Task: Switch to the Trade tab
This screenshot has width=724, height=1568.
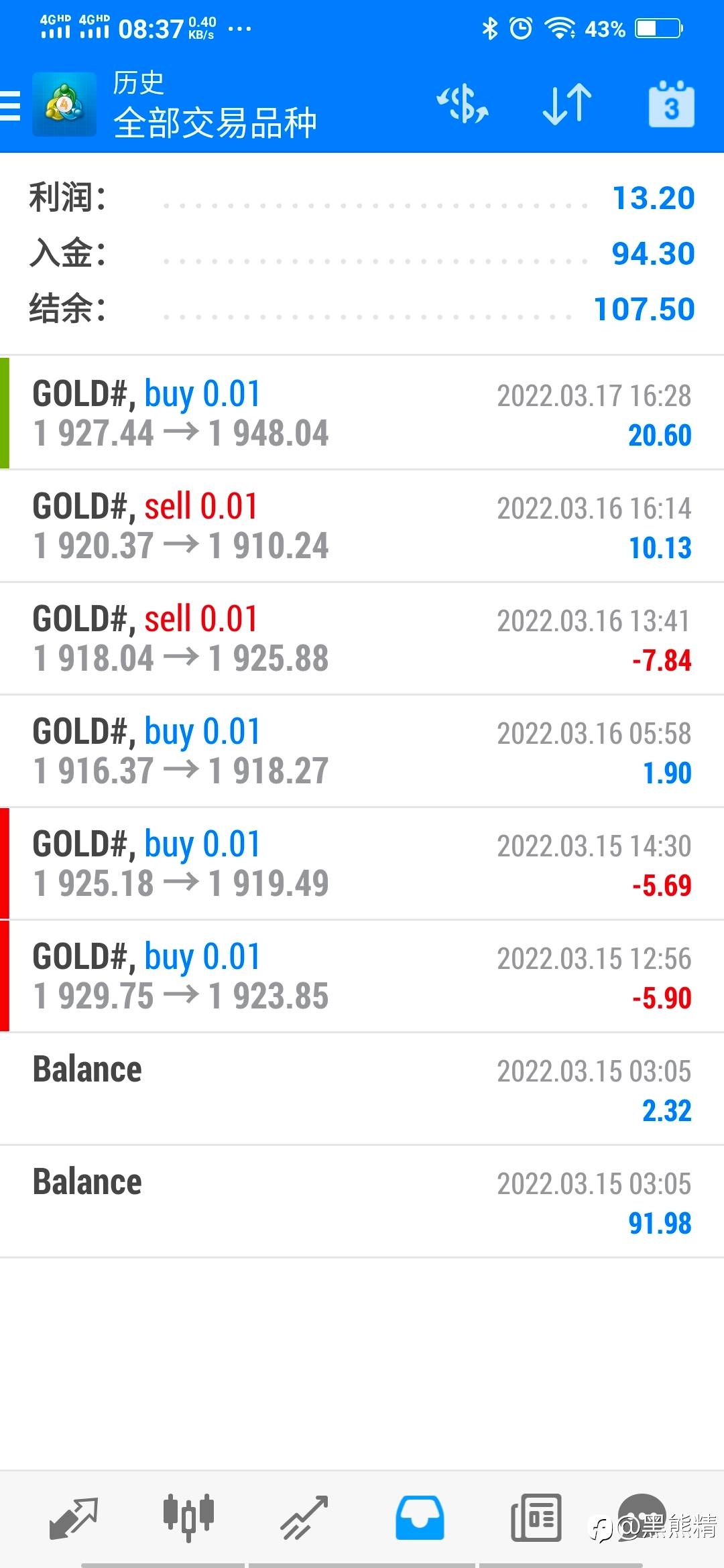Action: click(304, 1517)
